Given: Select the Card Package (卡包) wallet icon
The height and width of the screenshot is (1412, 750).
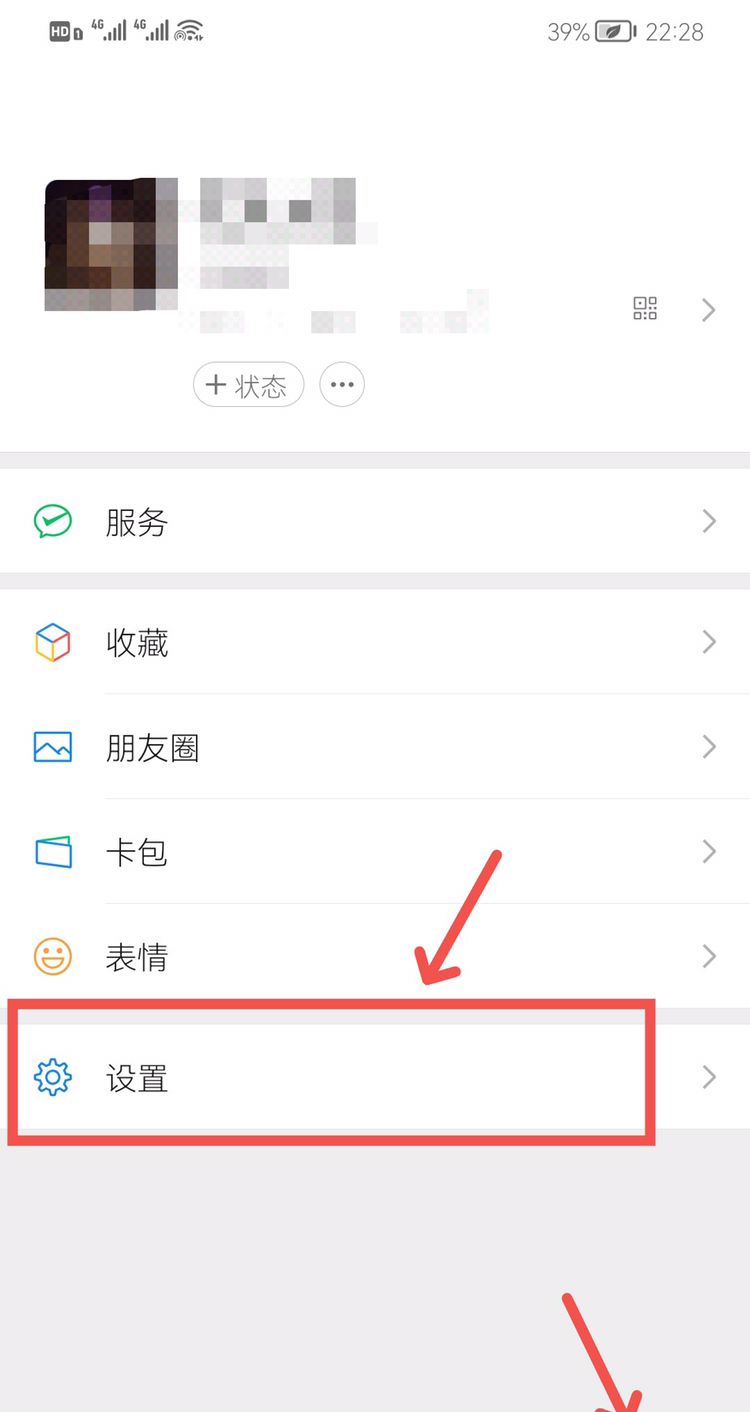Looking at the screenshot, I should click(x=52, y=852).
